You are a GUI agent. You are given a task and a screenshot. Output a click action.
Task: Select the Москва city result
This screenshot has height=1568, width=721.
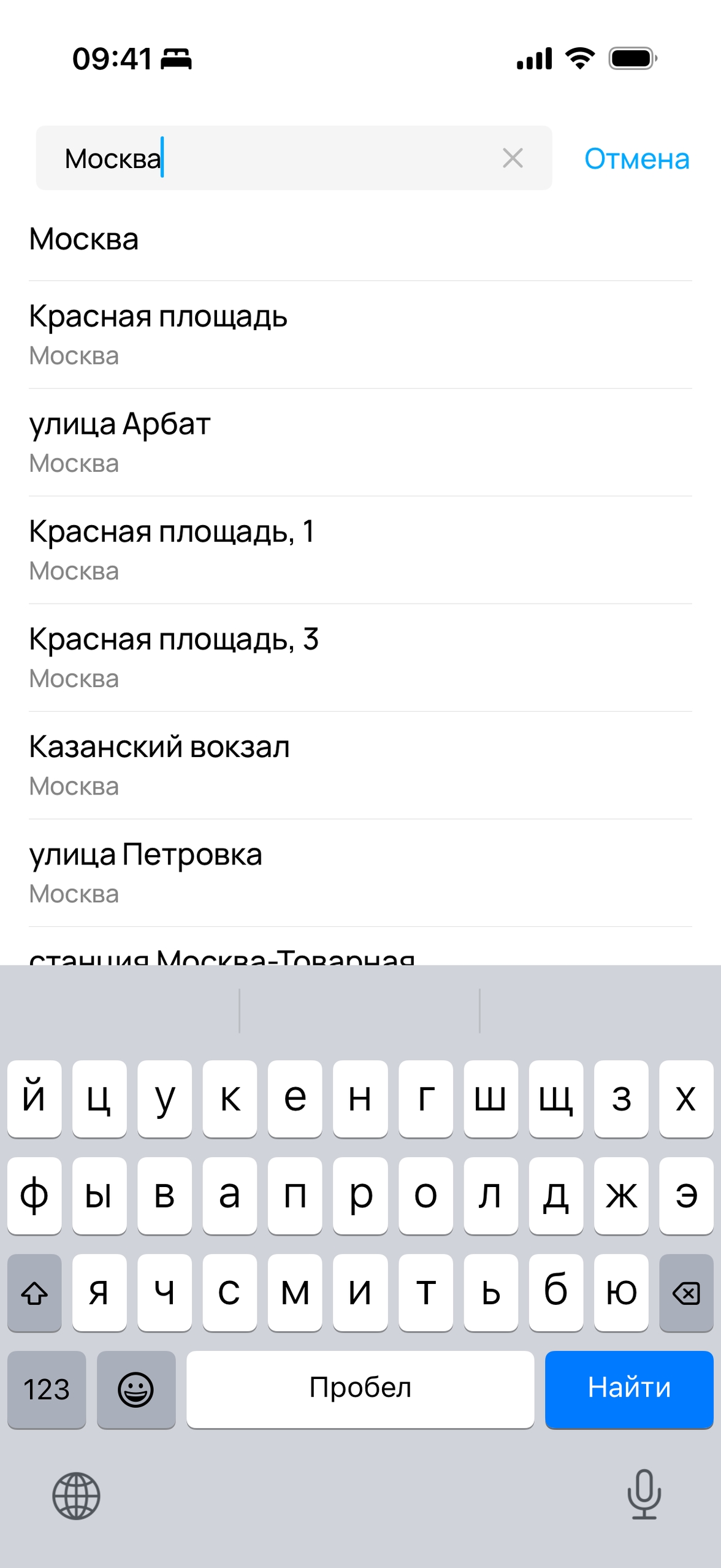point(84,239)
